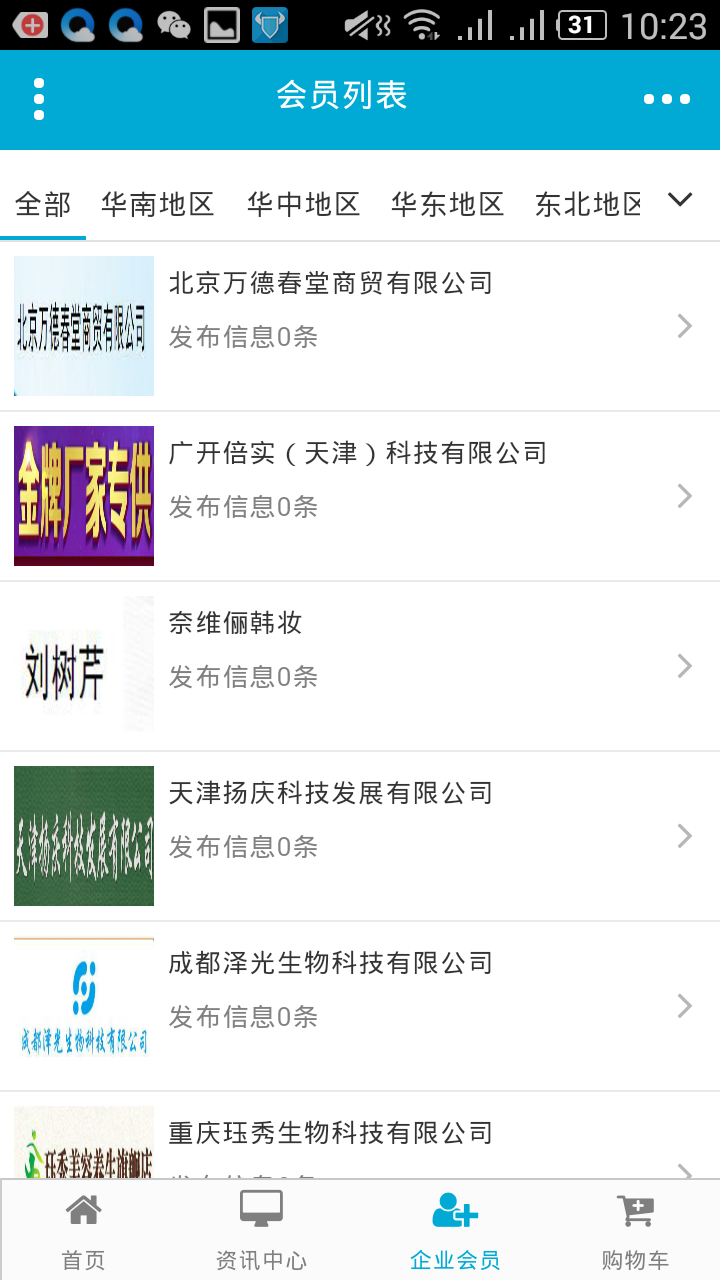Switch to the 华南地区 tab
The image size is (720, 1280).
(x=158, y=205)
